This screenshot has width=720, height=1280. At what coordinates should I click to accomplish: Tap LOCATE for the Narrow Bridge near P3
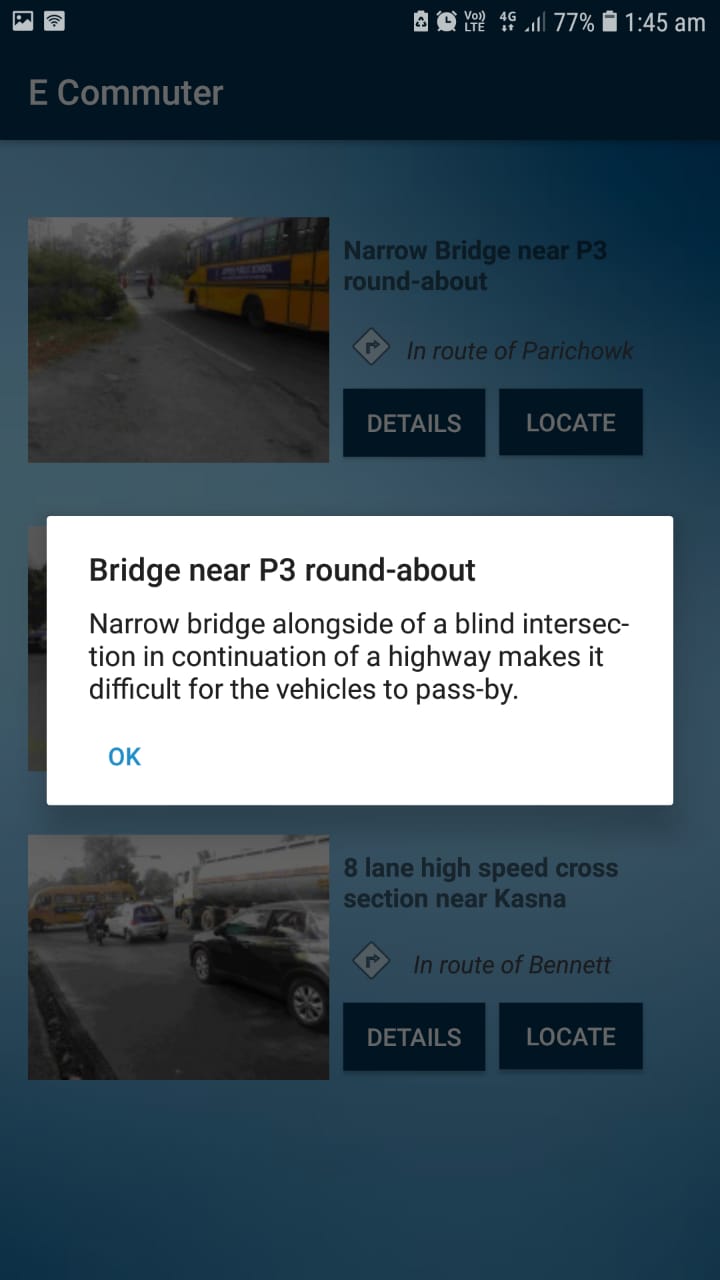click(571, 422)
